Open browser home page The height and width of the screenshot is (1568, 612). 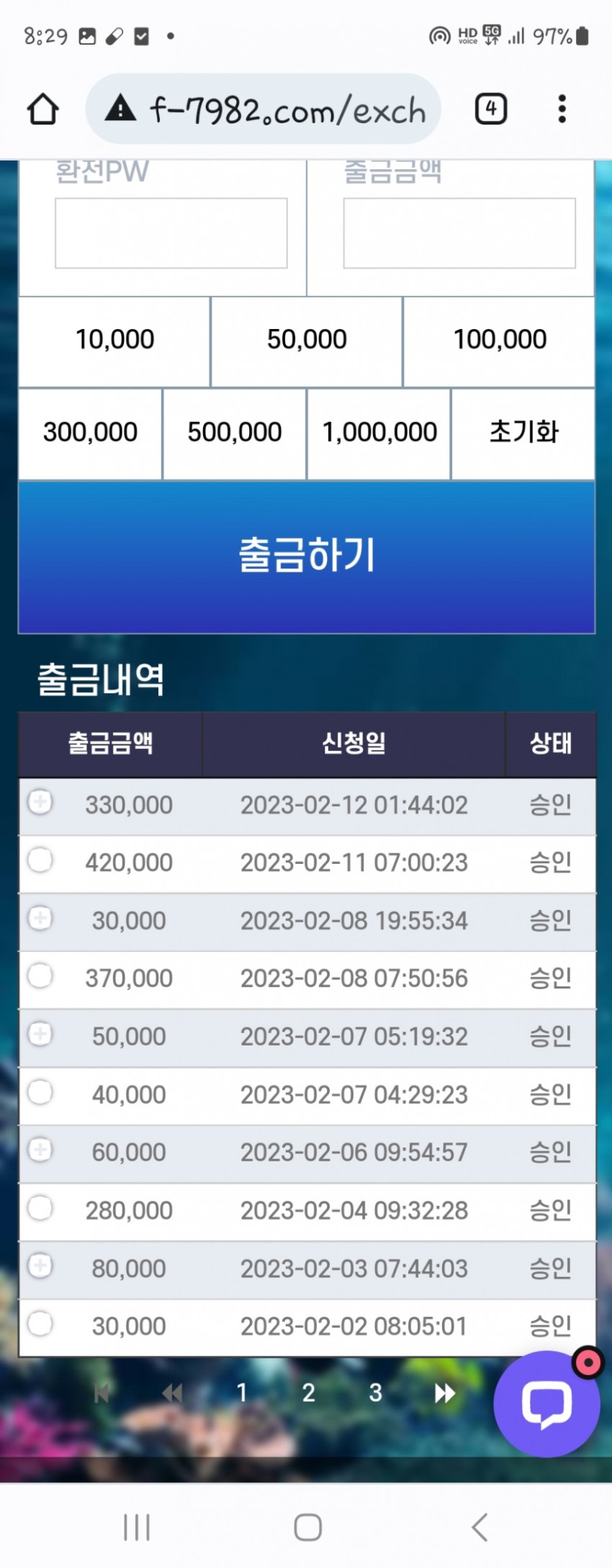click(x=43, y=110)
